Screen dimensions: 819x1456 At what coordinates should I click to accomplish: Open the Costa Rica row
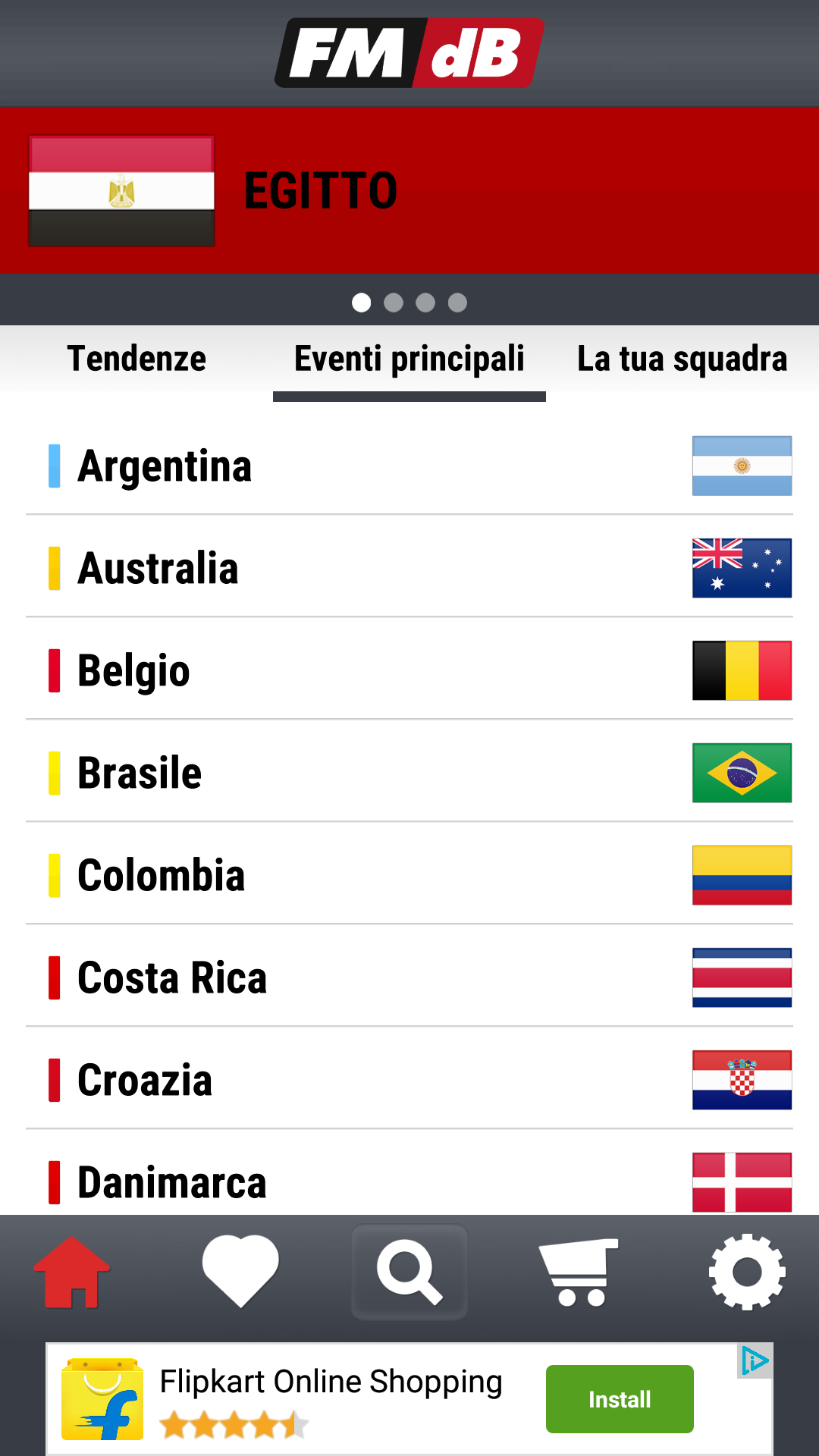click(409, 977)
